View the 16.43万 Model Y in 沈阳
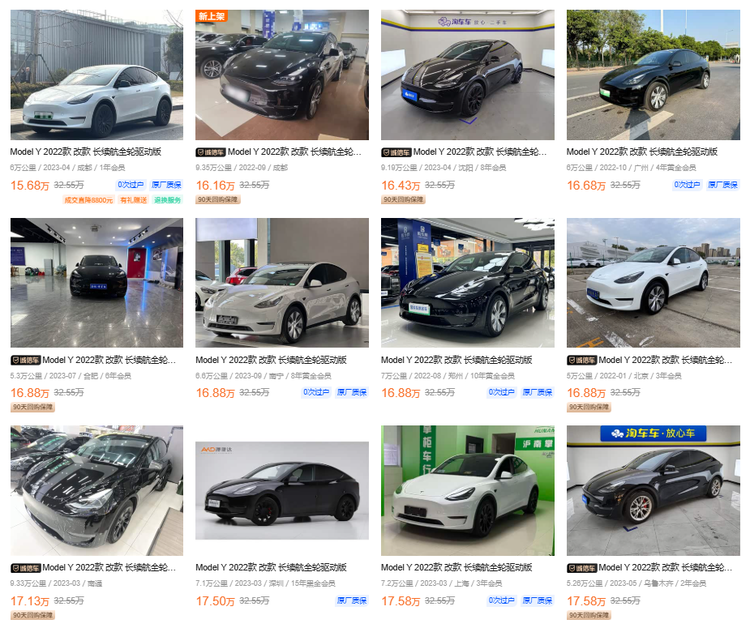The height and width of the screenshot is (628, 750). 467,75
